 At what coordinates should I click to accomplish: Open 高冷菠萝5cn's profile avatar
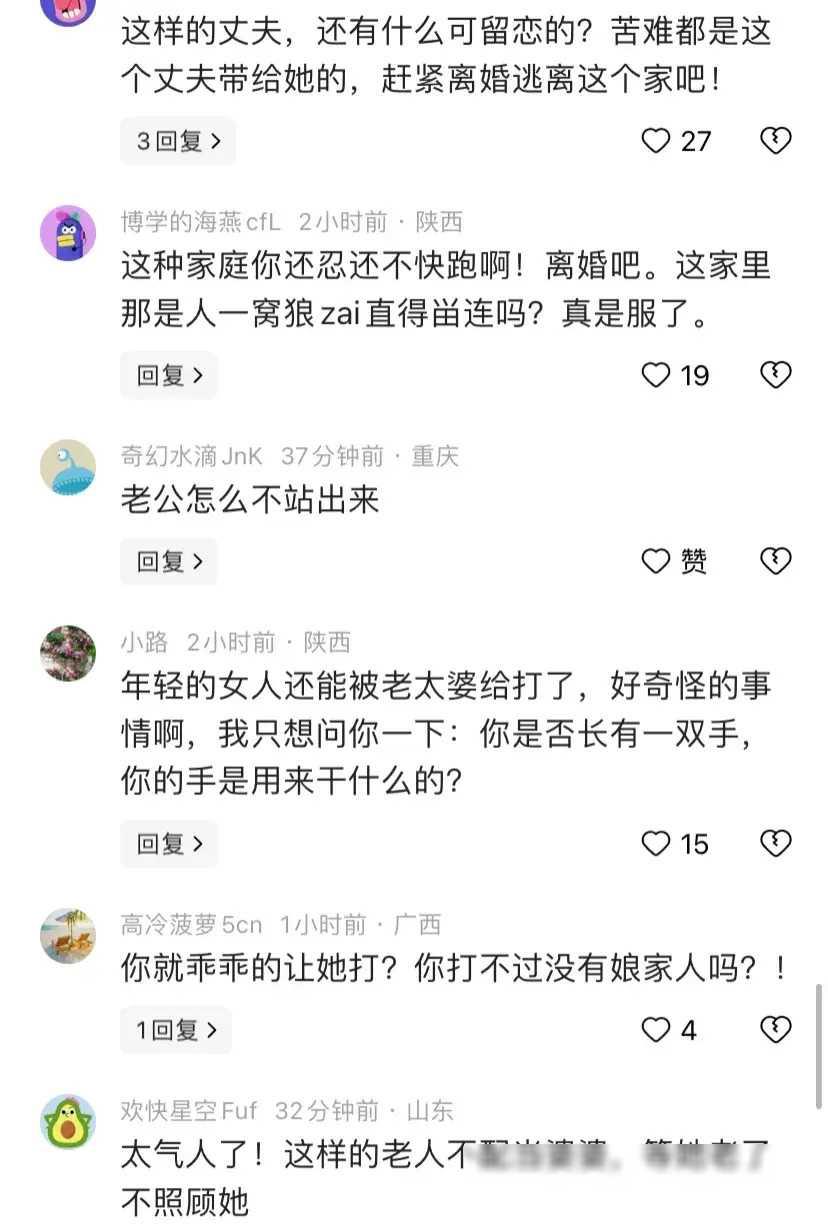[68, 936]
